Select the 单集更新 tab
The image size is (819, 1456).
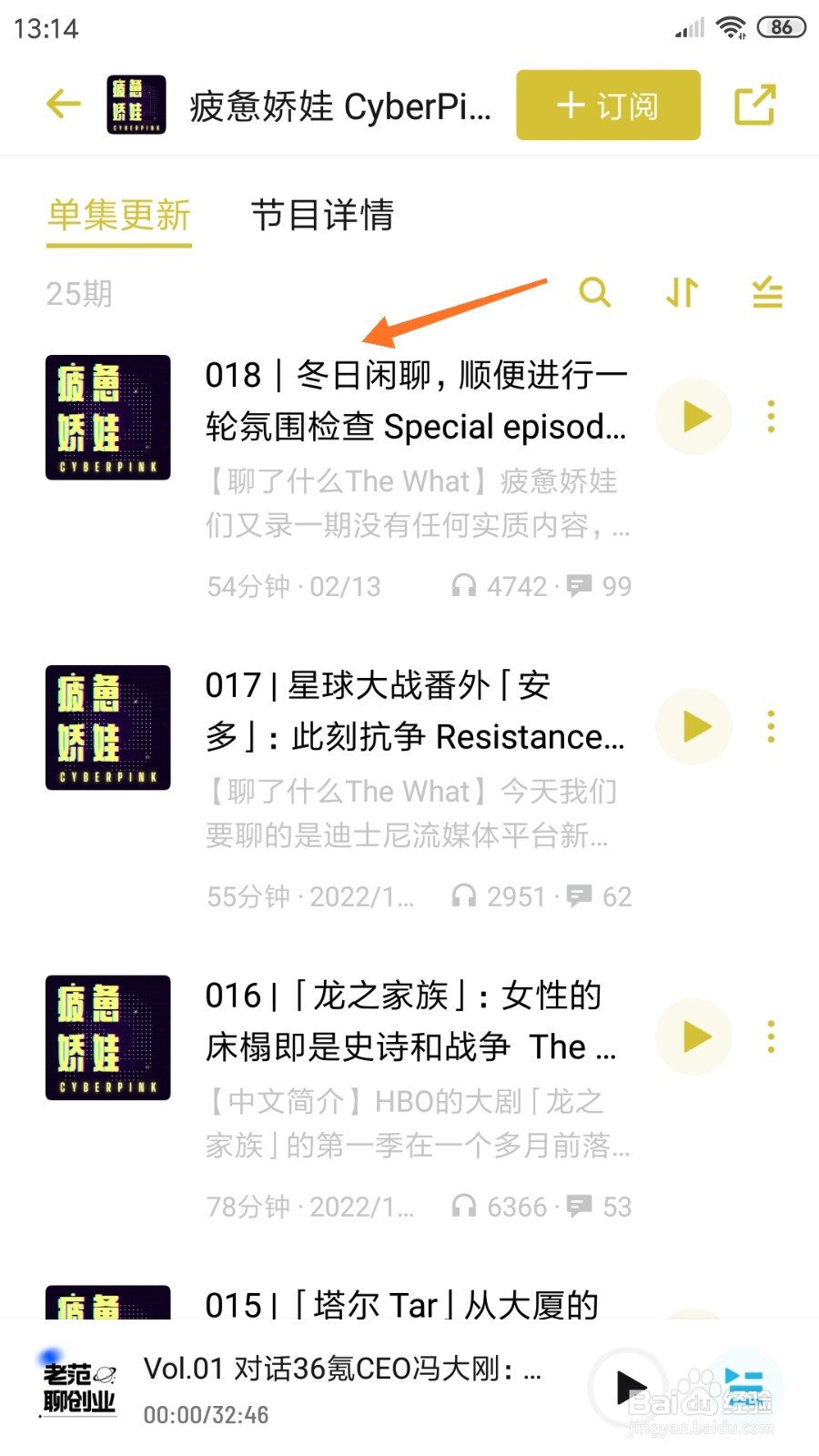click(118, 217)
